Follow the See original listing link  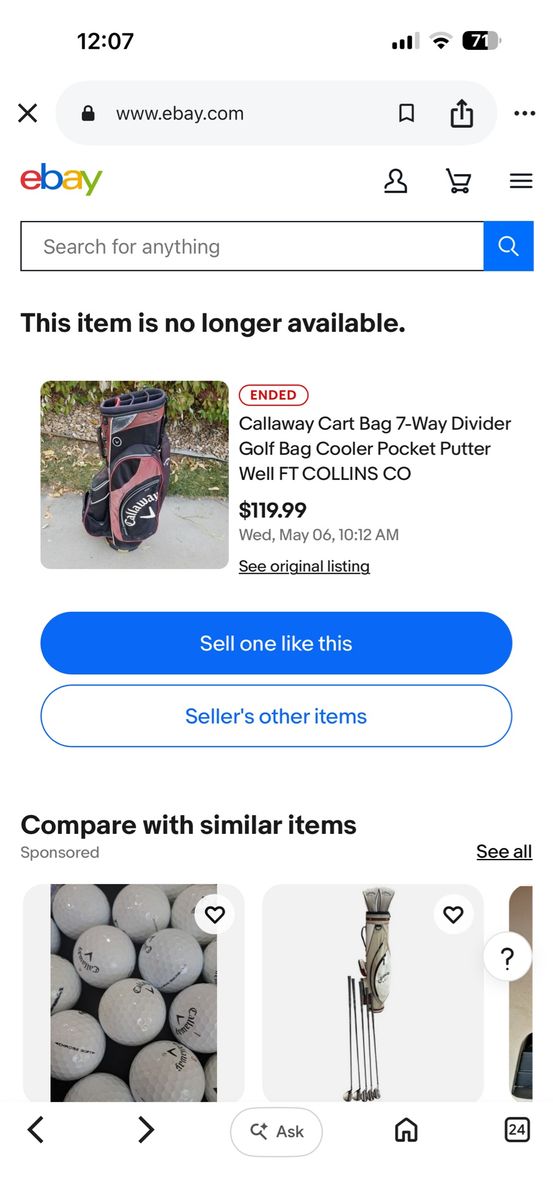coord(304,566)
